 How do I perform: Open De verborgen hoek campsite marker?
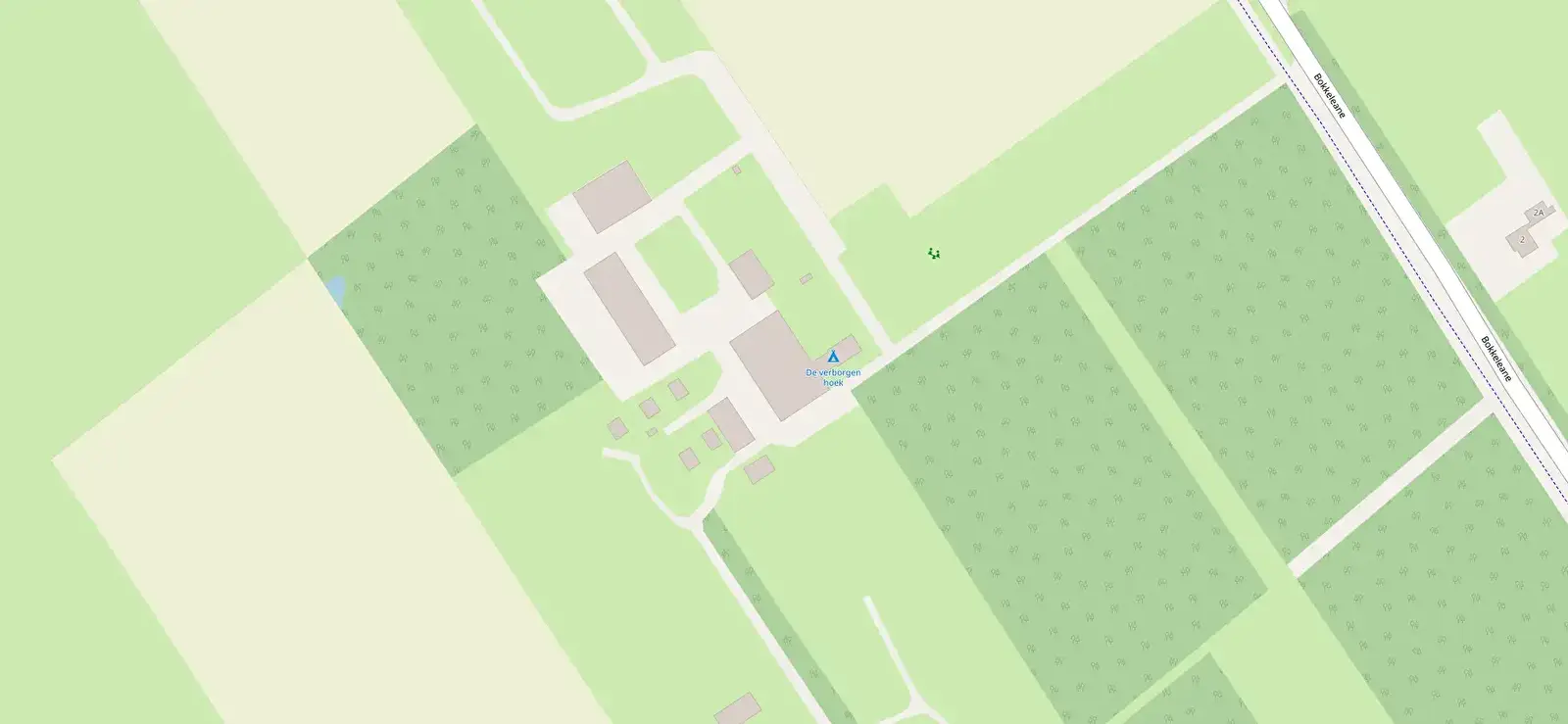[x=833, y=357]
